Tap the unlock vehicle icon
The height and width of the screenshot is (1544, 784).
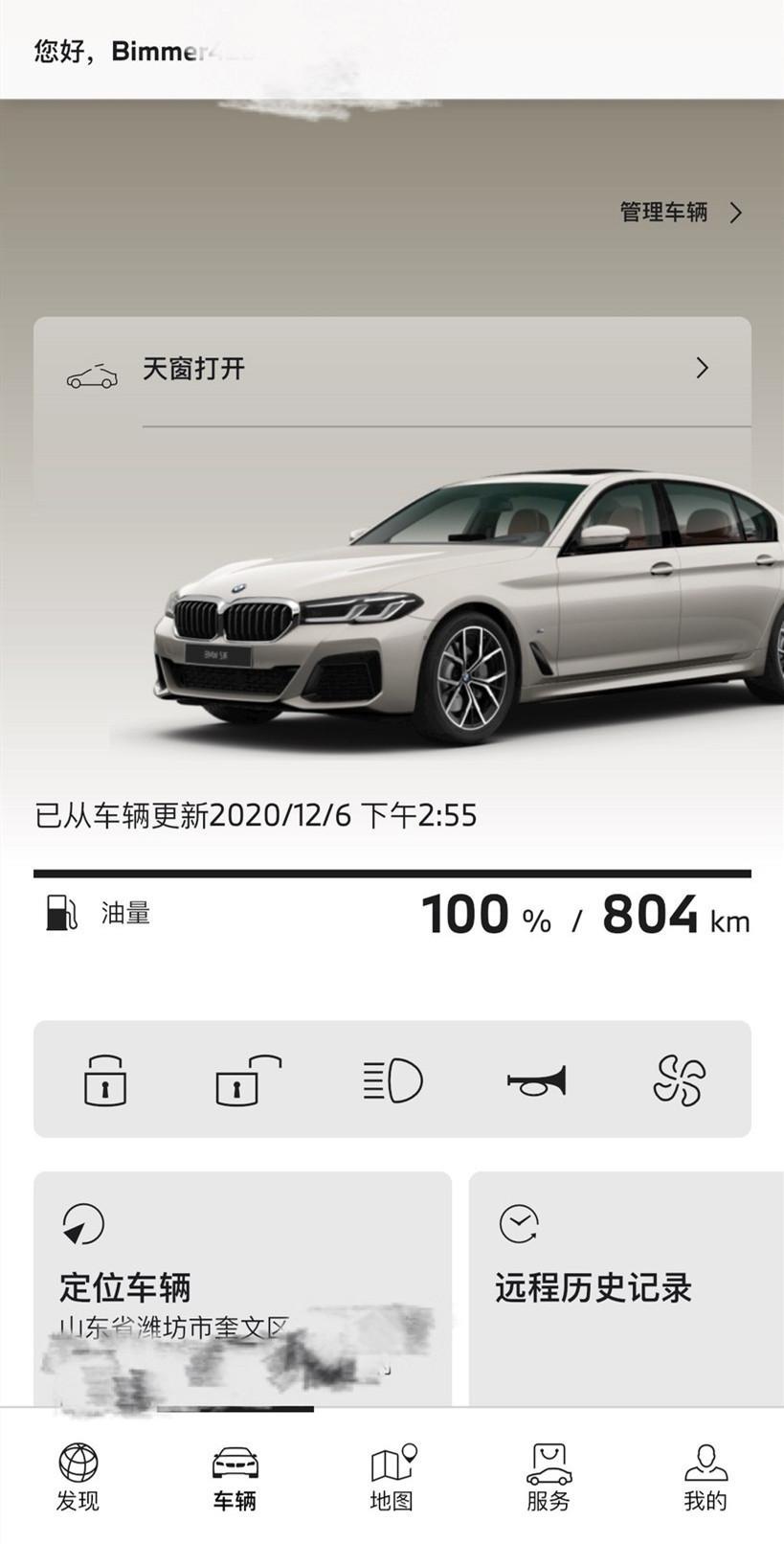(x=248, y=1080)
